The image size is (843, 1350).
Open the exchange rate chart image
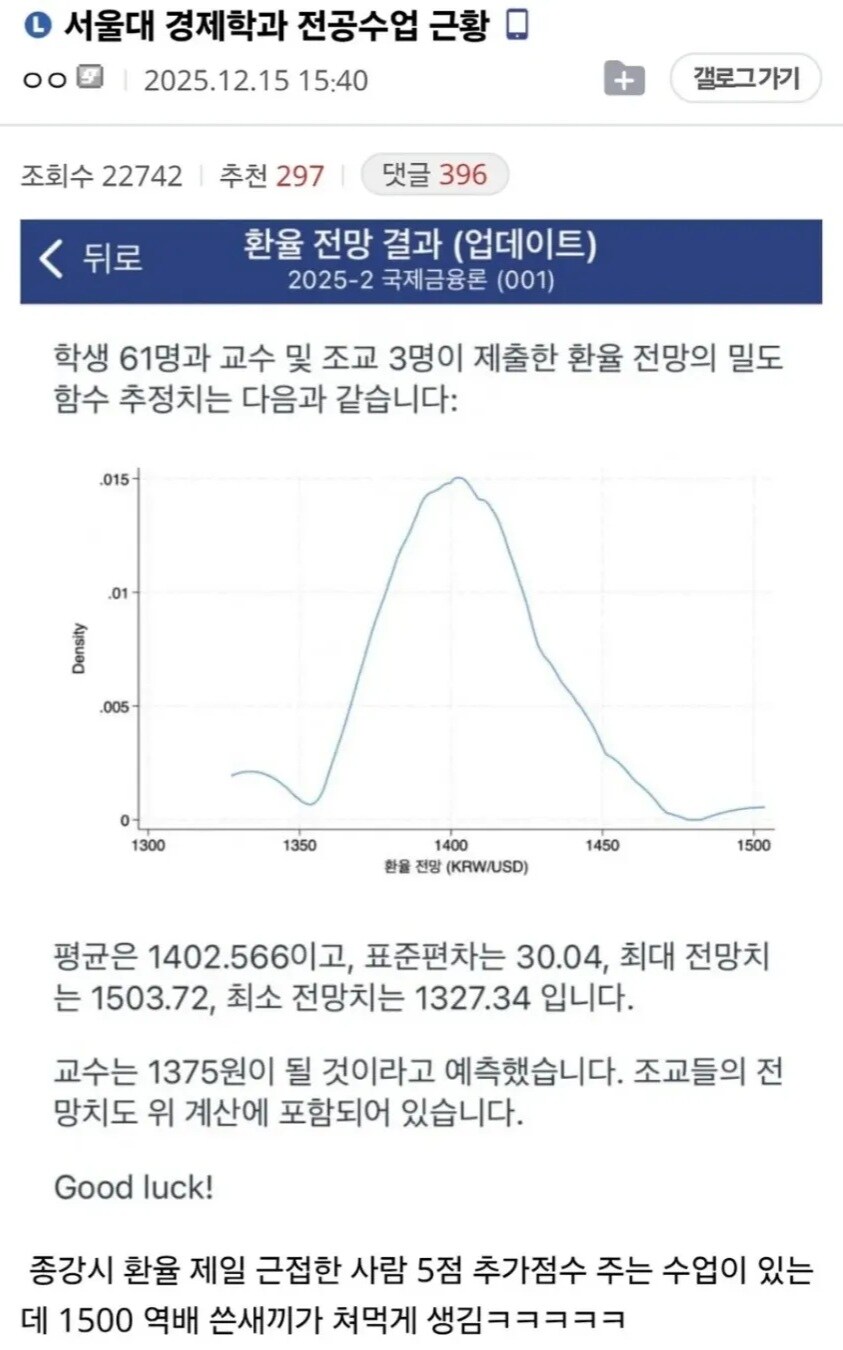coord(421,668)
